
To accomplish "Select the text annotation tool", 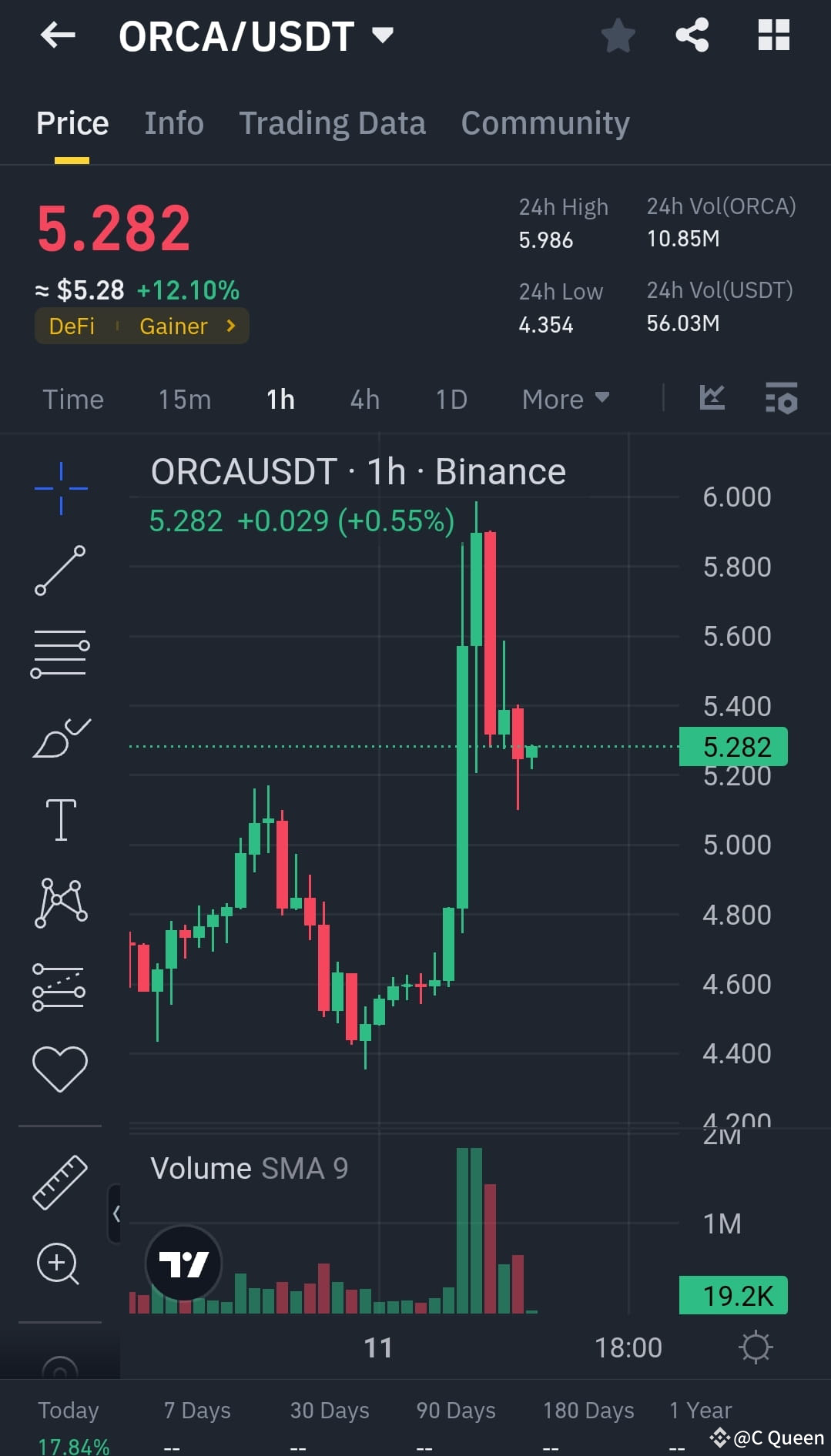I will (60, 819).
